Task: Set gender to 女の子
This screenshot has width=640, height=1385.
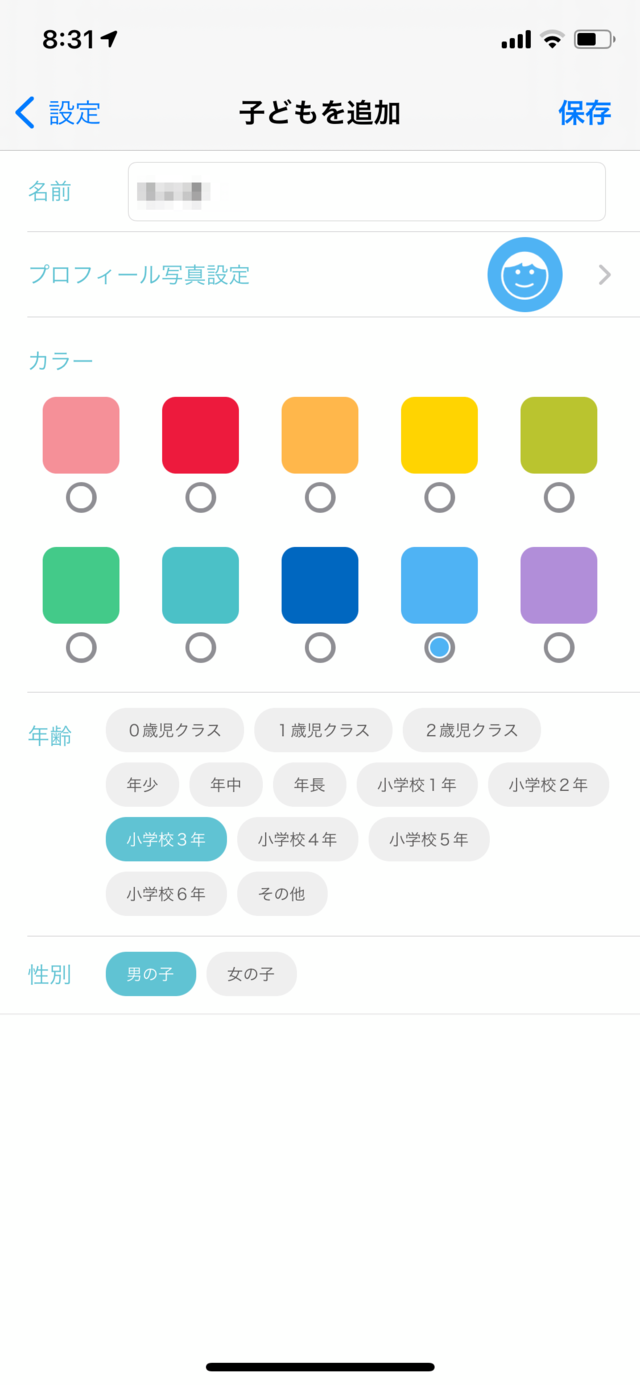Action: [251, 974]
